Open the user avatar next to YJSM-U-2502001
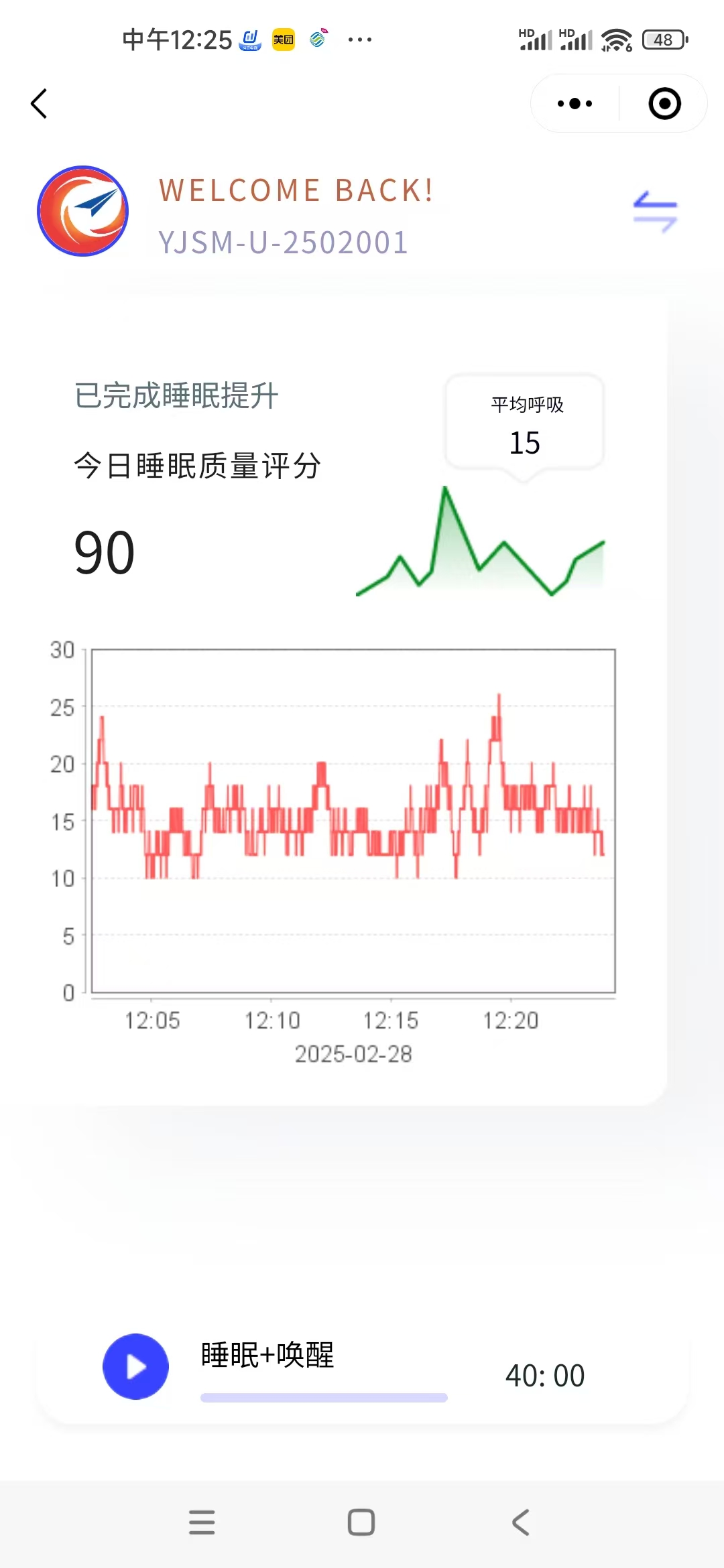The height and width of the screenshot is (1568, 724). (x=83, y=211)
